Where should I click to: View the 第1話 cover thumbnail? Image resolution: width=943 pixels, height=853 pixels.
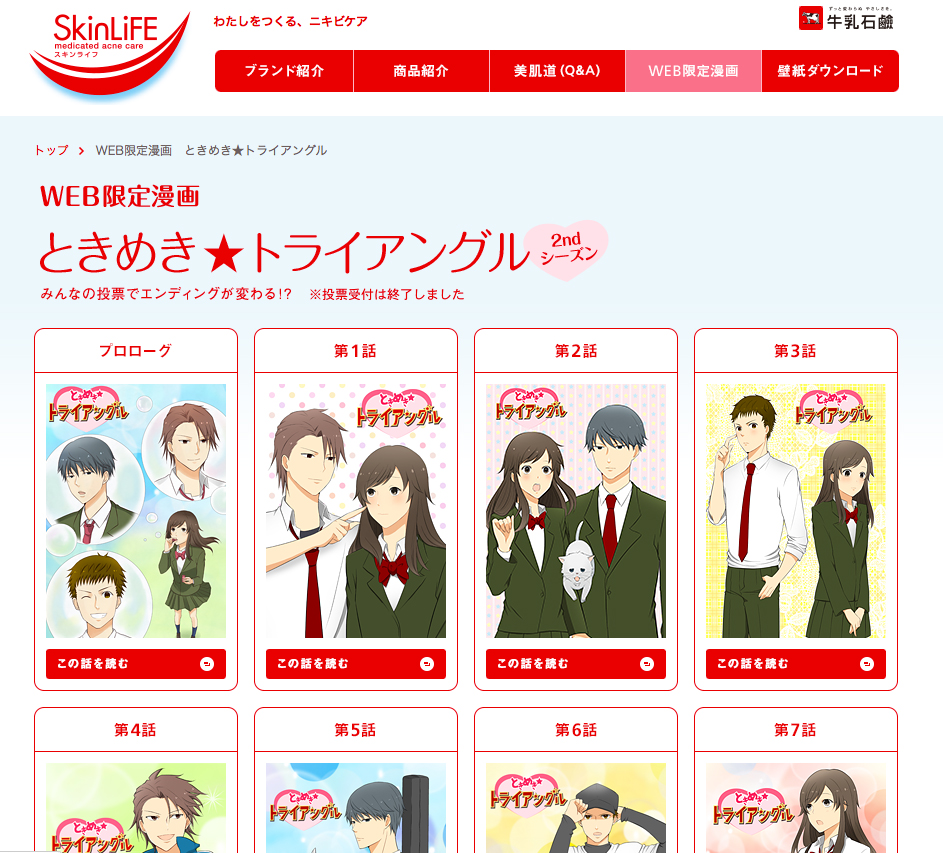coord(356,510)
